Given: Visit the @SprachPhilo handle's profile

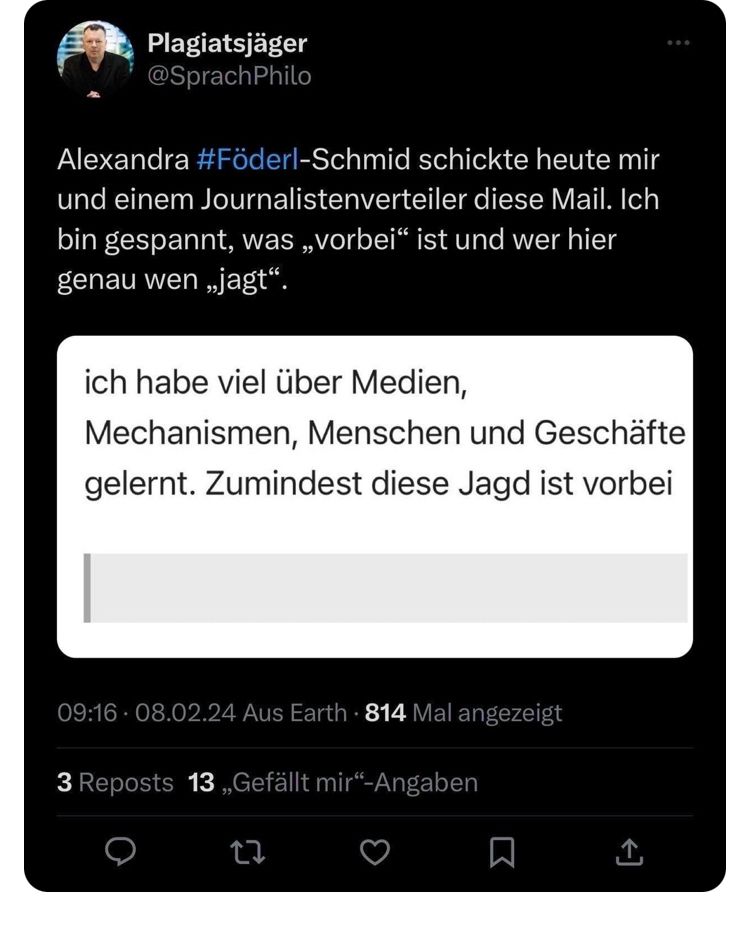Looking at the screenshot, I should coord(229,75).
